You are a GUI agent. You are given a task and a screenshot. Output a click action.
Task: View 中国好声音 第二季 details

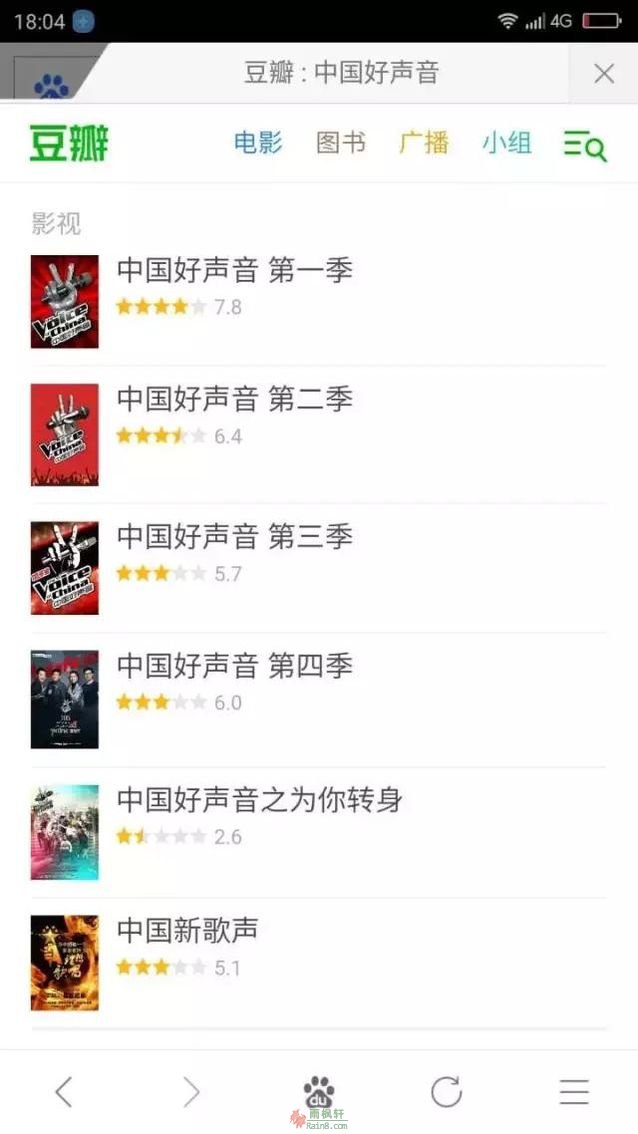click(x=235, y=399)
